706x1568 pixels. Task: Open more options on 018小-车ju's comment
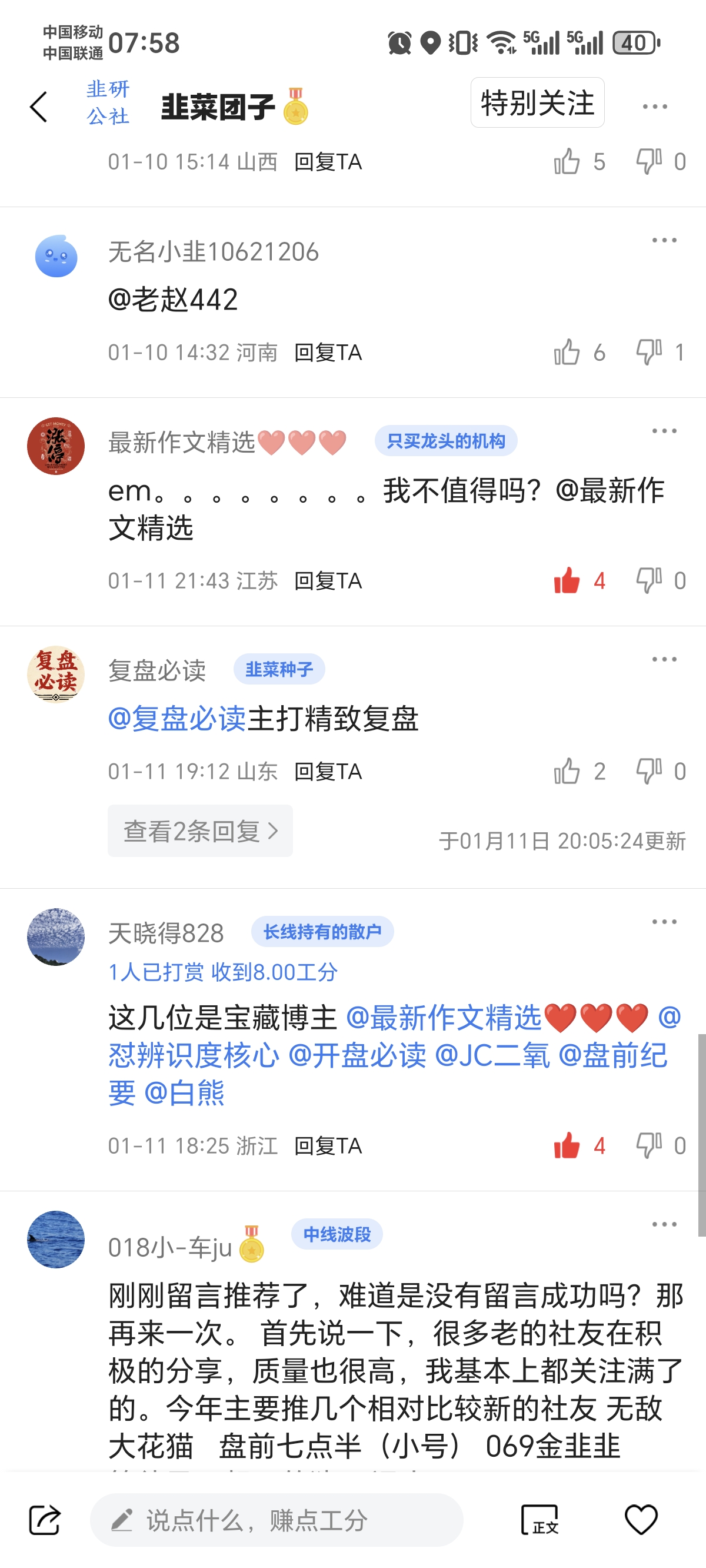[x=664, y=1225]
